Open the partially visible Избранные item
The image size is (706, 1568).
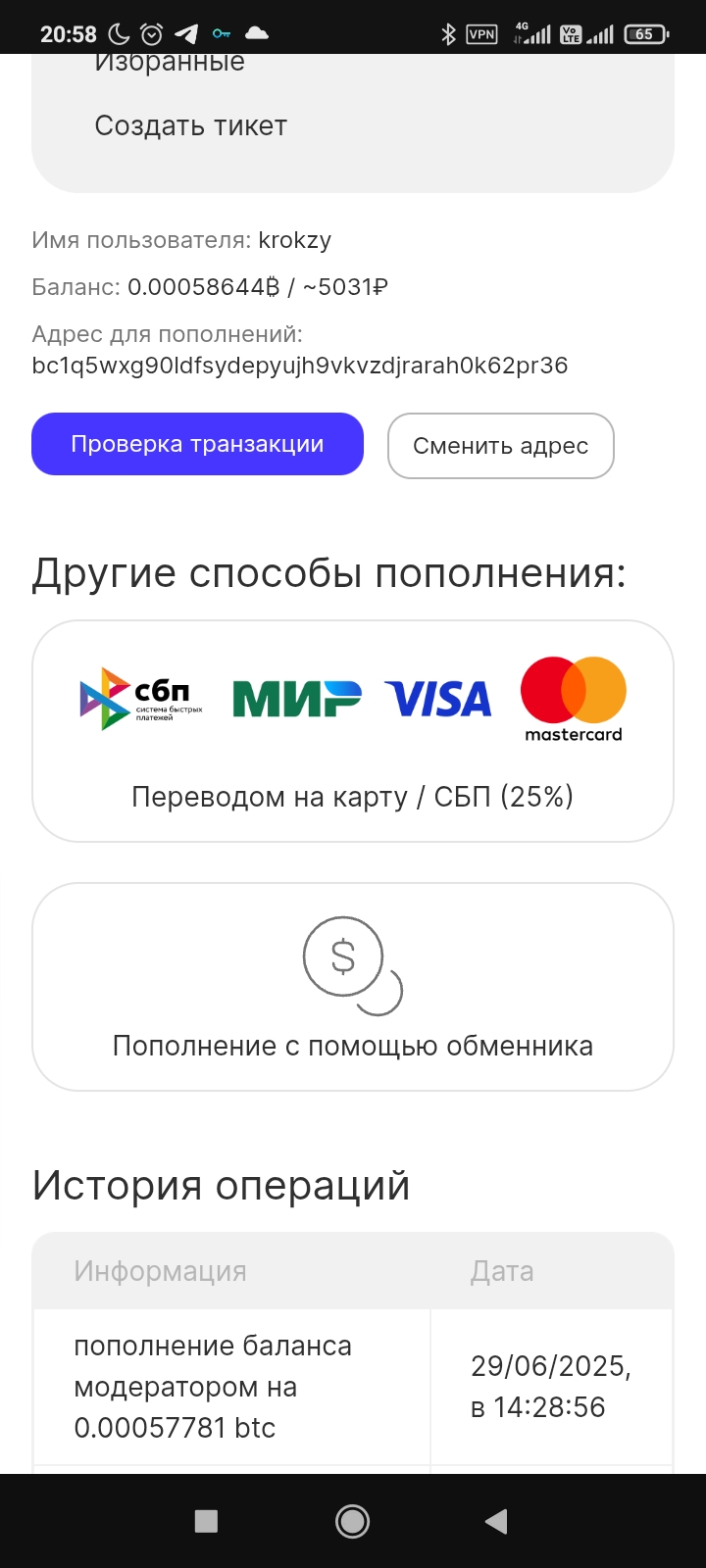click(170, 64)
